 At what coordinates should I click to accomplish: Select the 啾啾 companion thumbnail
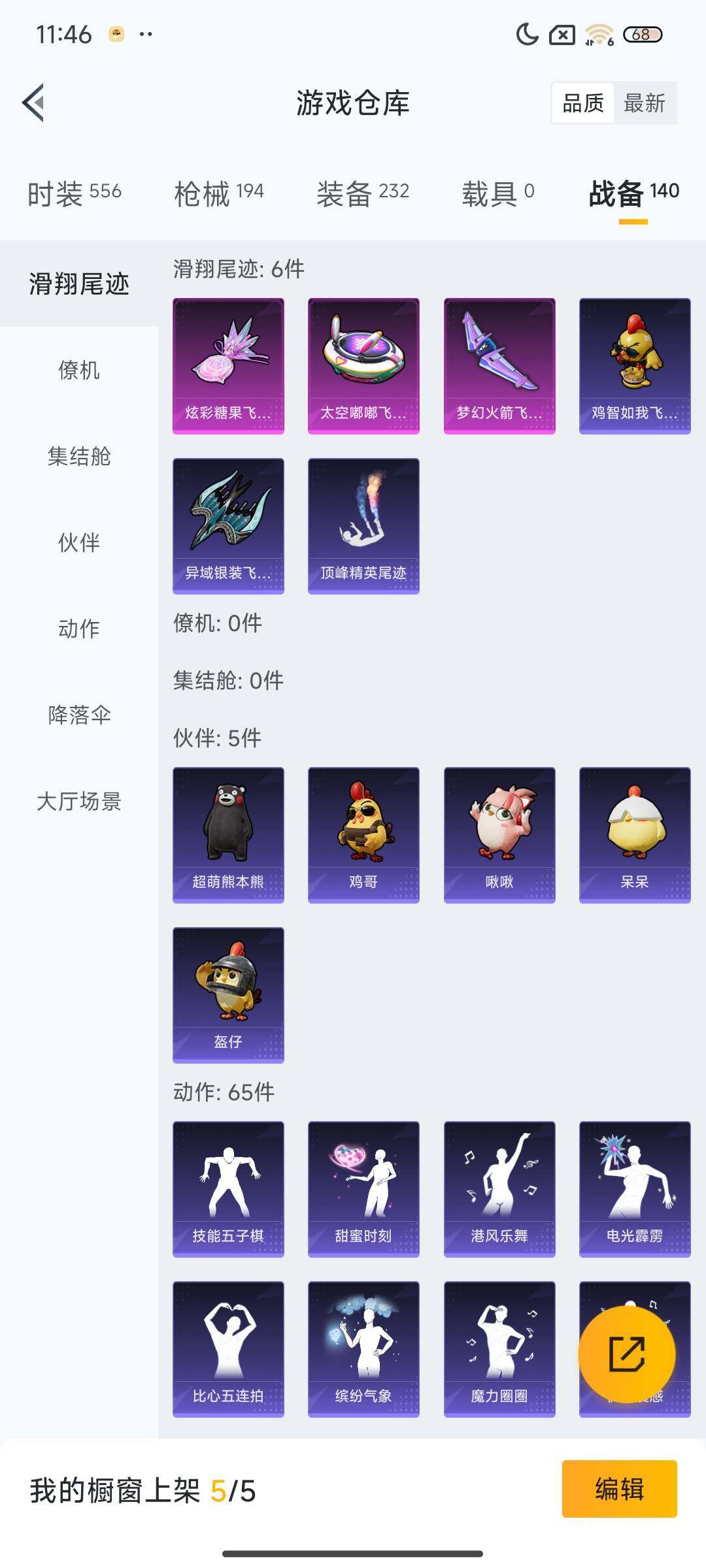point(499,831)
